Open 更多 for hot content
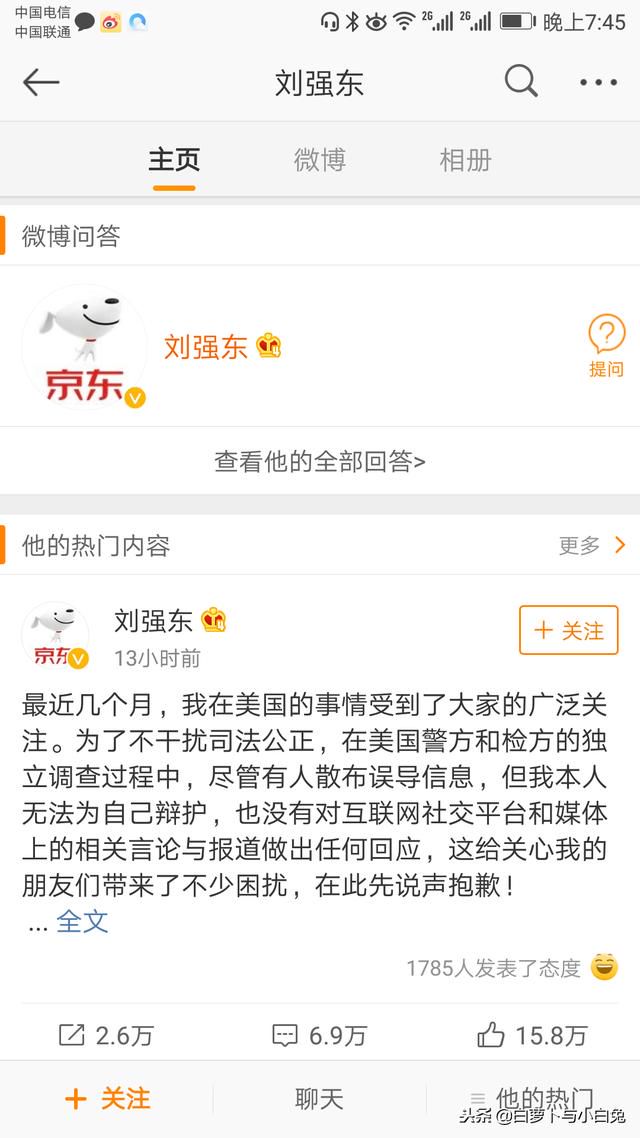The width and height of the screenshot is (640, 1138). pos(591,545)
